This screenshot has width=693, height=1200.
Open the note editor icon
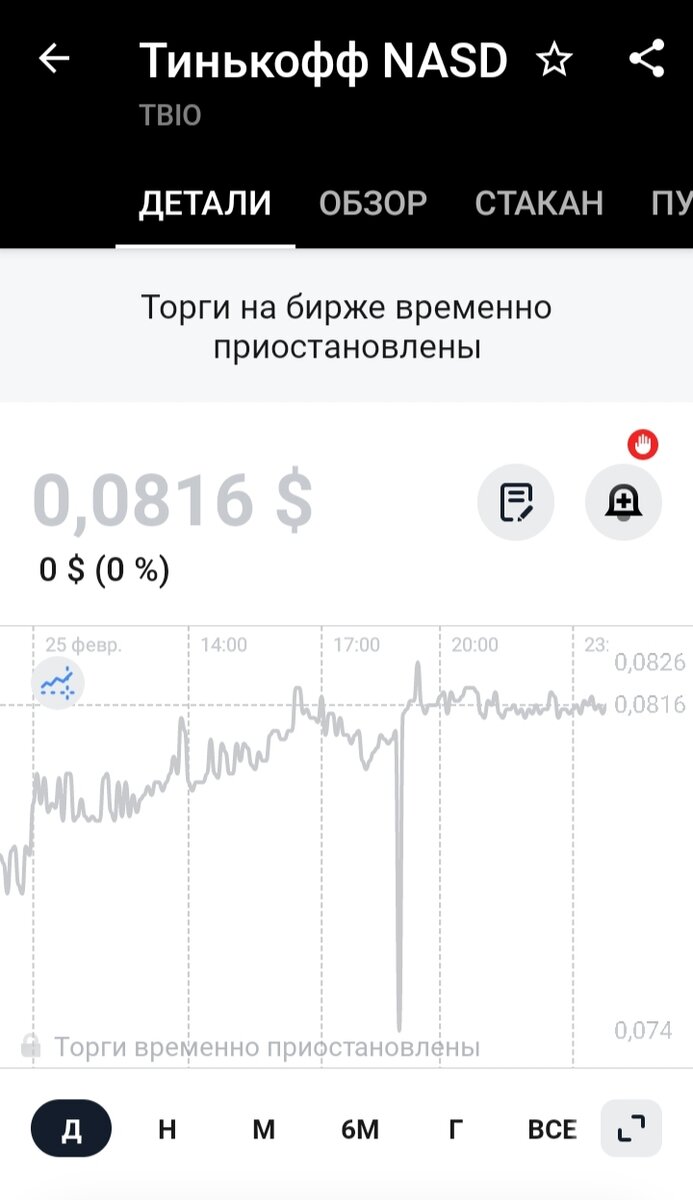pyautogui.click(x=516, y=502)
